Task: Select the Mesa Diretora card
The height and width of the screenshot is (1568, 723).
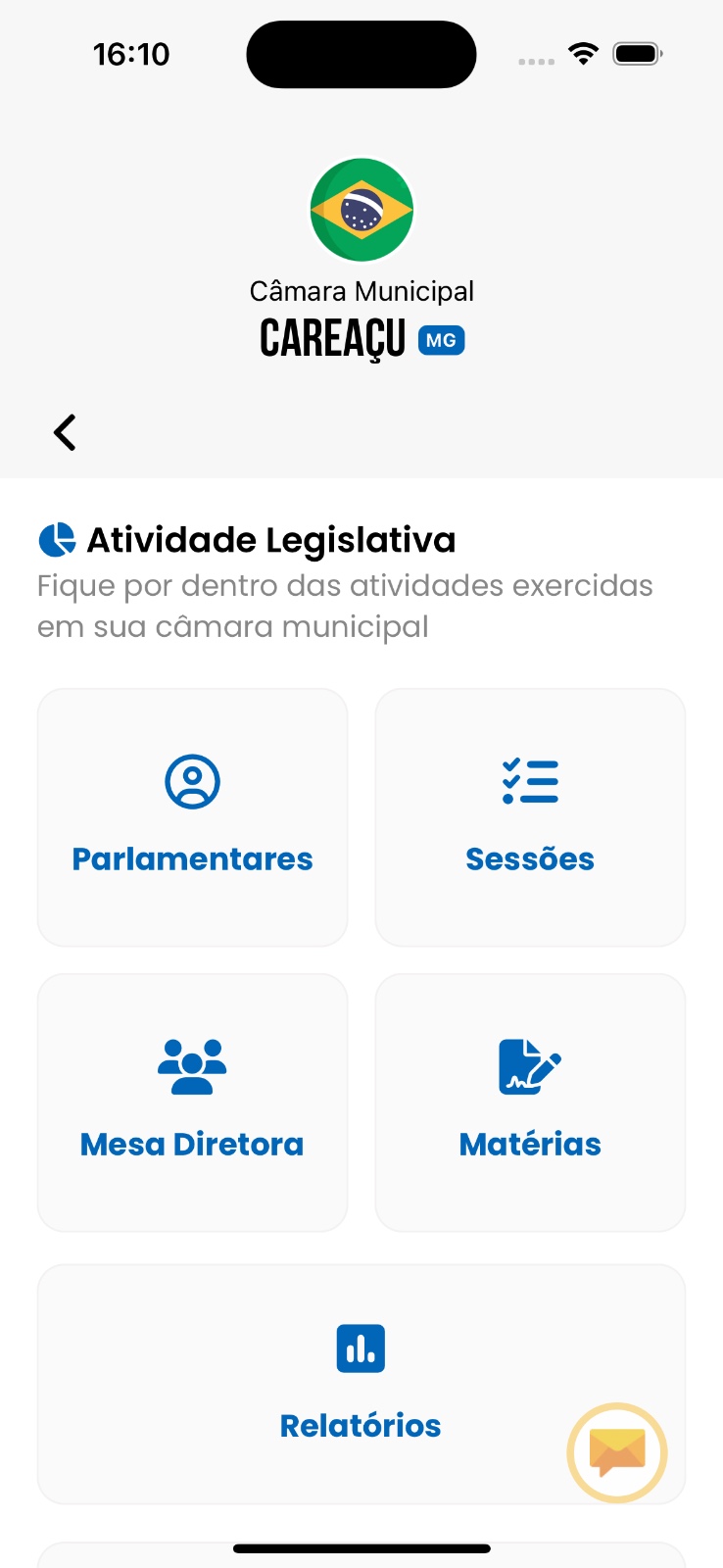Action: tap(192, 1102)
